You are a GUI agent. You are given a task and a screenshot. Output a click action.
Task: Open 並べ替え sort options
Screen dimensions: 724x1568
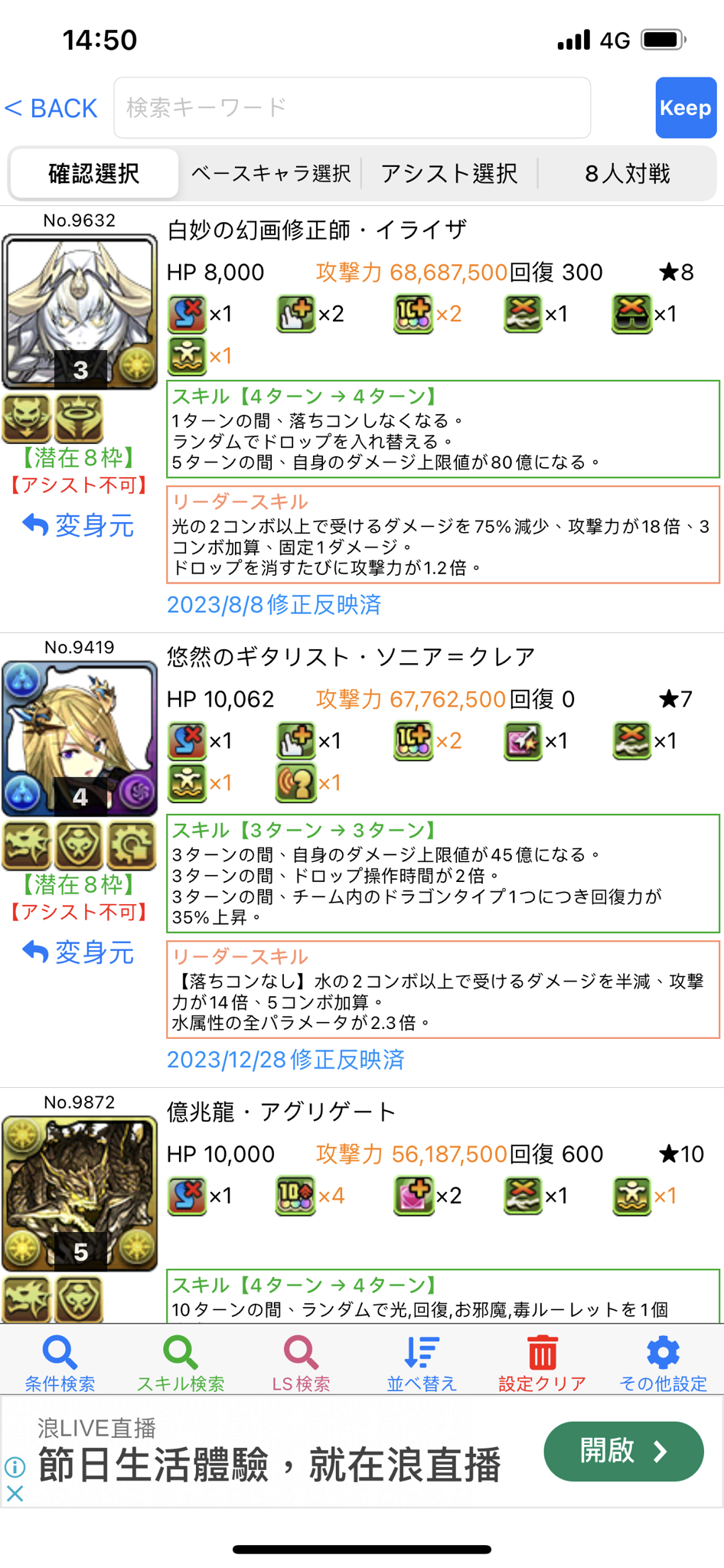pos(422,1364)
